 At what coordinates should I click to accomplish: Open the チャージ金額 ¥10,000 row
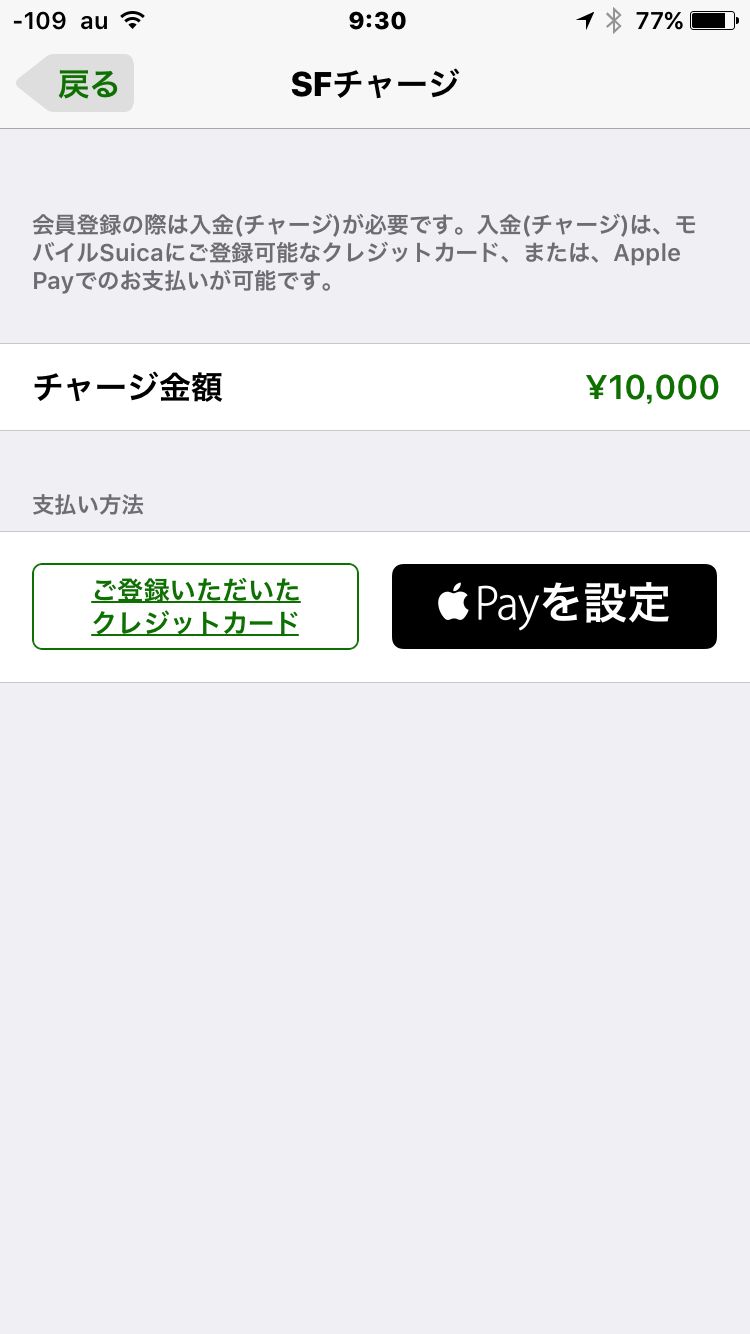[x=375, y=387]
